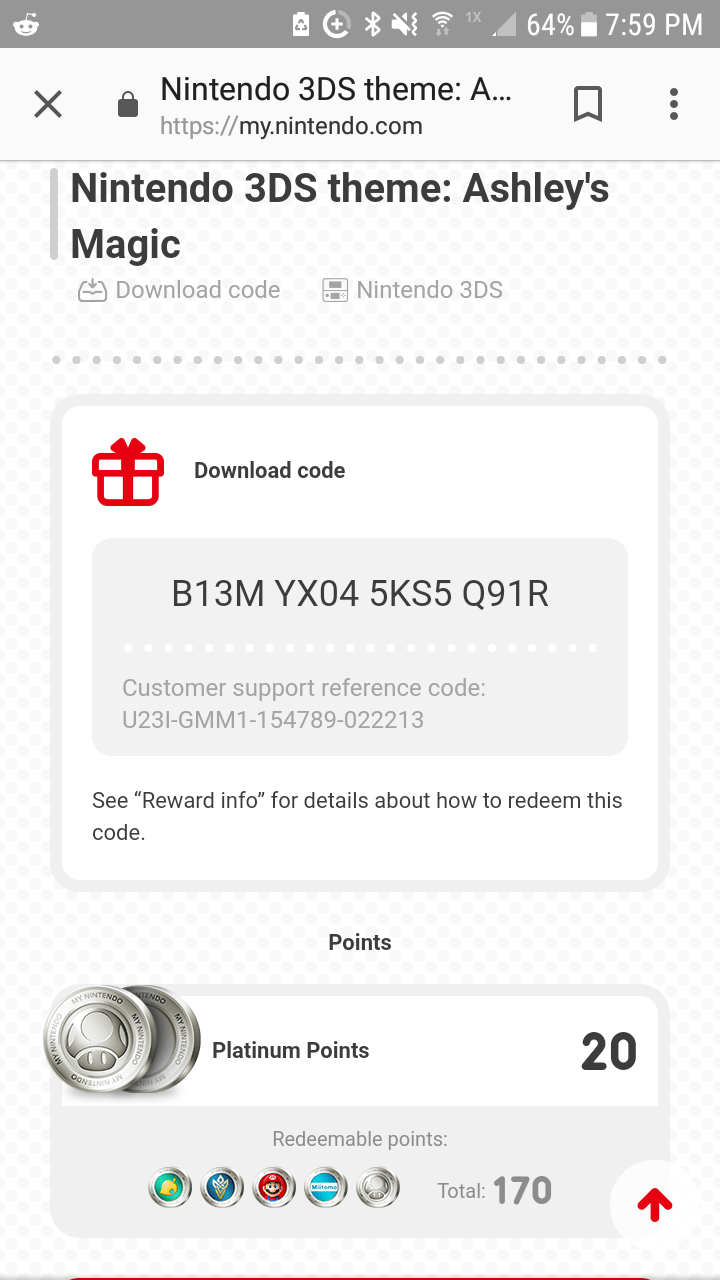The width and height of the screenshot is (720, 1280).
Task: Bookmark this page
Action: (x=589, y=103)
